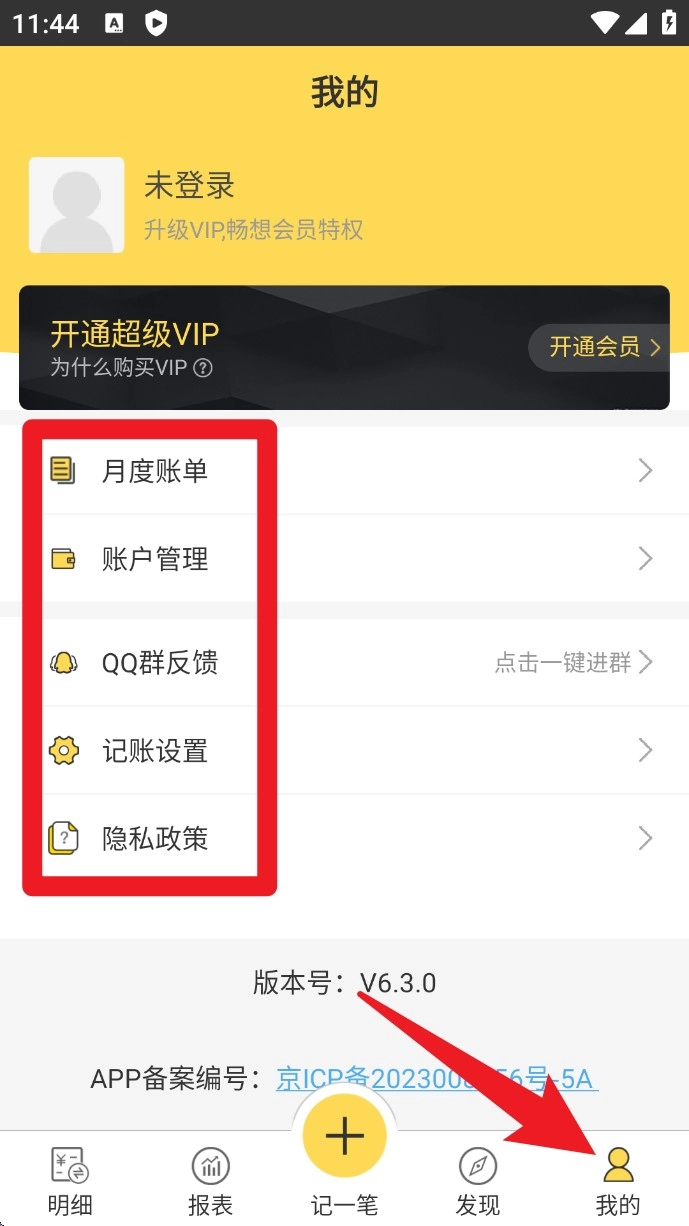Open the profile avatar placeholder
The image size is (689, 1226).
[77, 205]
